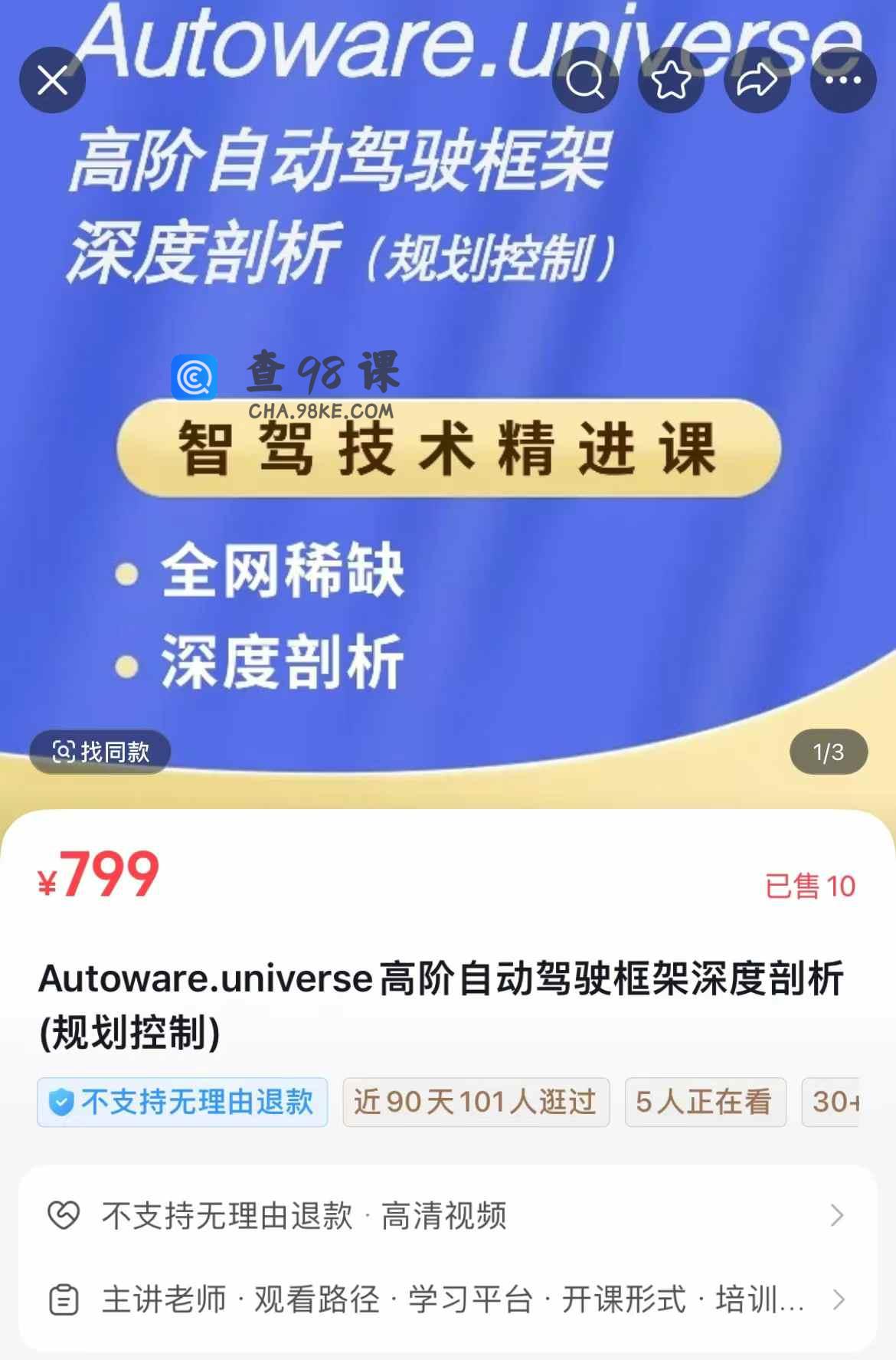Tap the 不支持无理由退款 tag chip
The height and width of the screenshot is (1360, 896).
(182, 1102)
